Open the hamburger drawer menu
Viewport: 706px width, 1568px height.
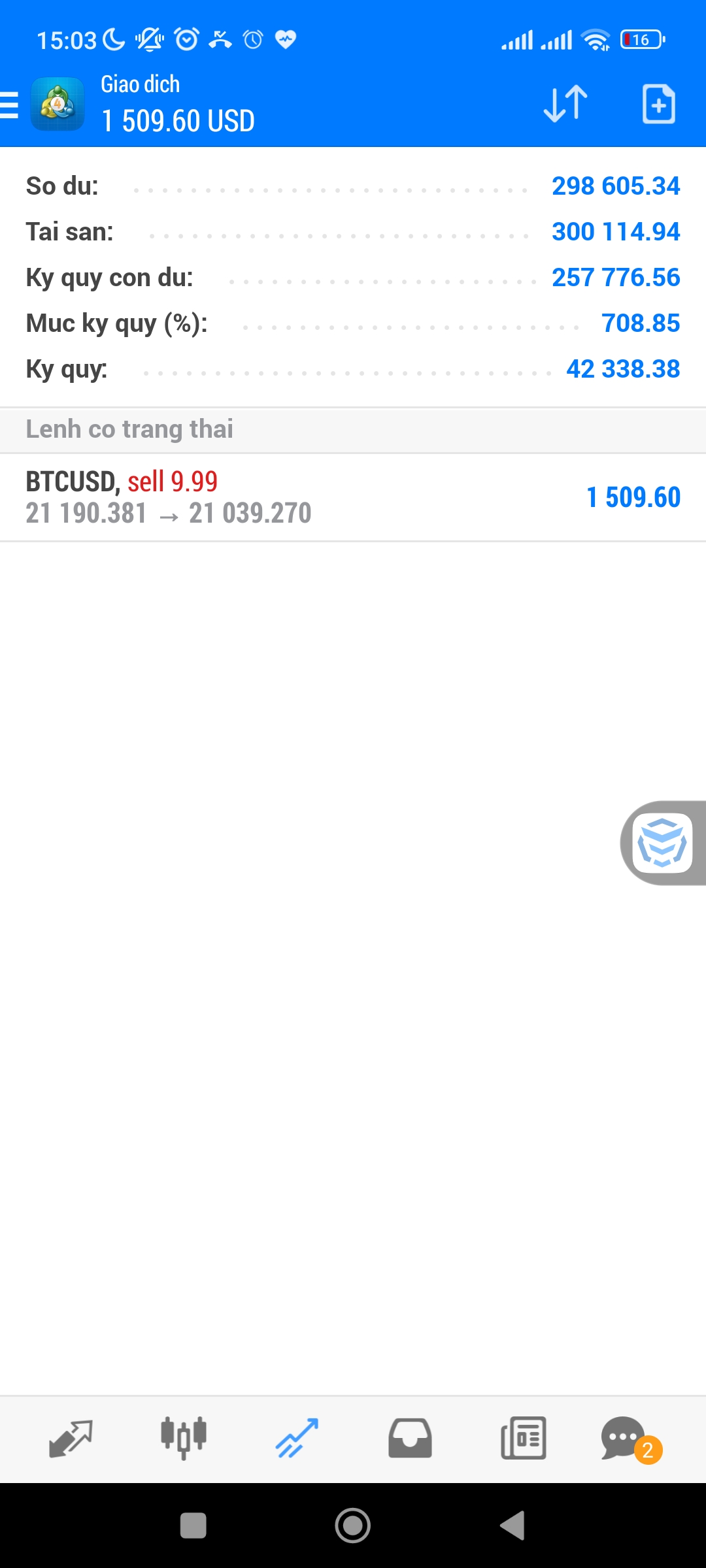[x=10, y=105]
